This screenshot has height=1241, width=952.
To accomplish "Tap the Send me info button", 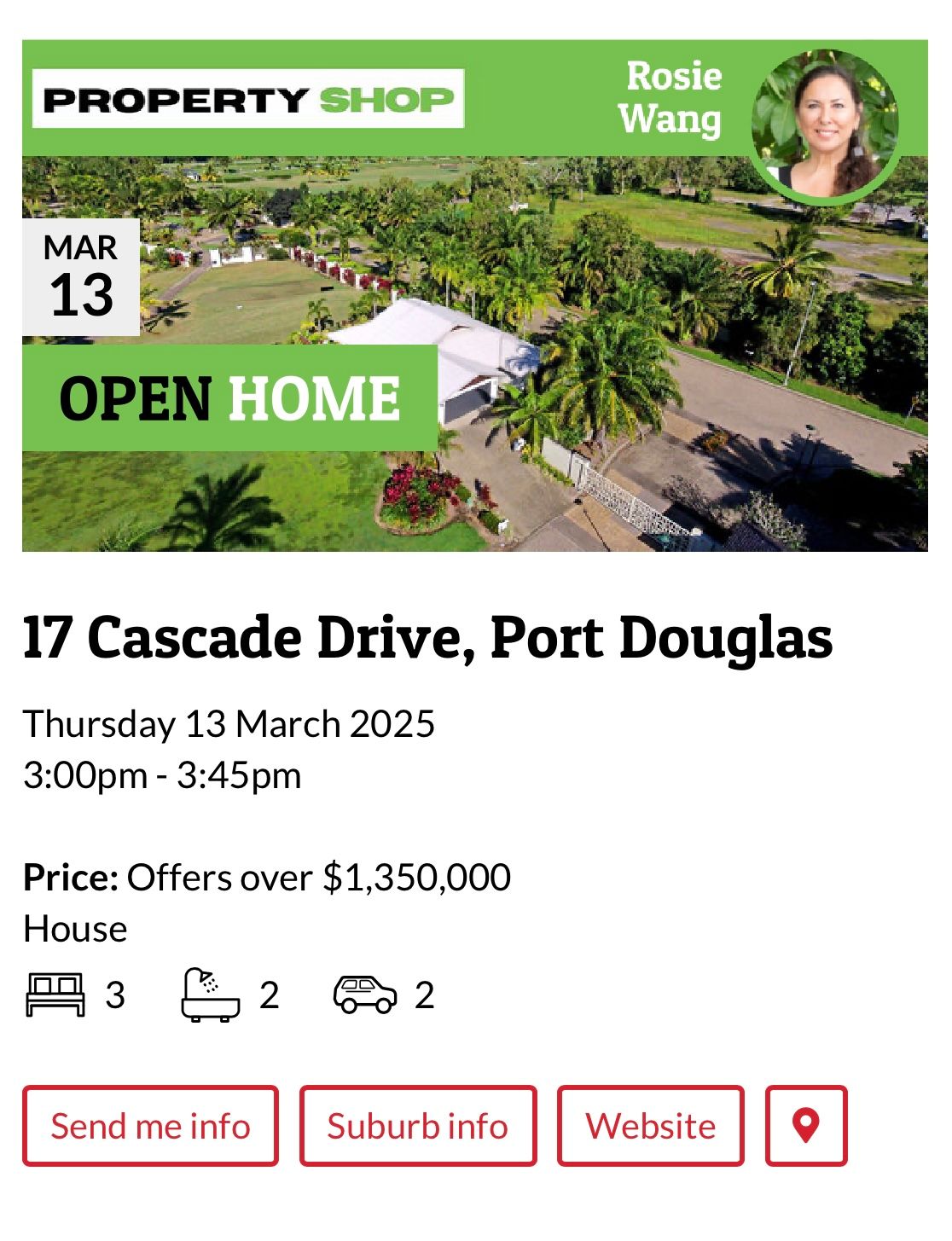I will point(150,1126).
